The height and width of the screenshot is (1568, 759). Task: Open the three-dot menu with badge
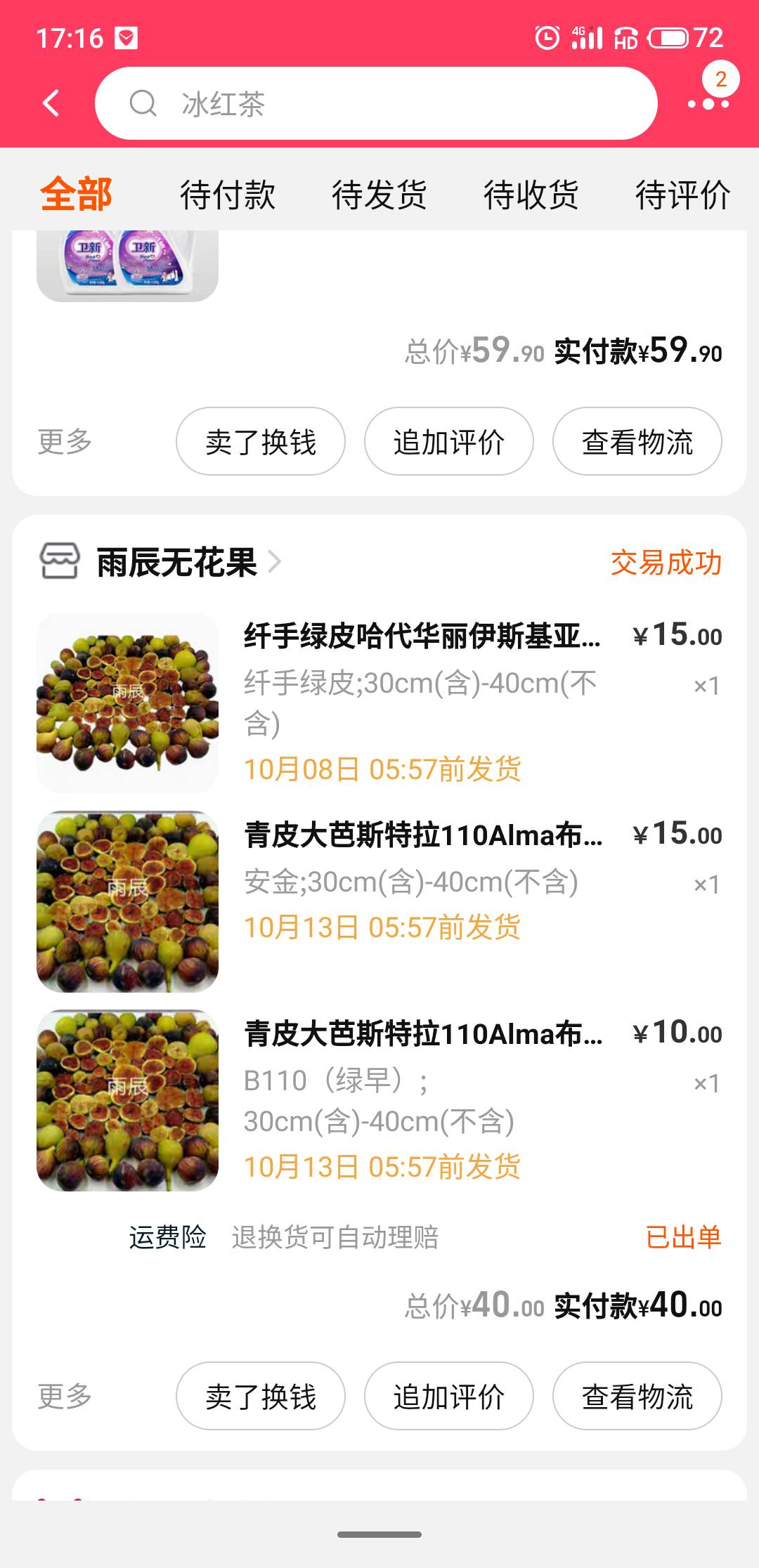708,103
